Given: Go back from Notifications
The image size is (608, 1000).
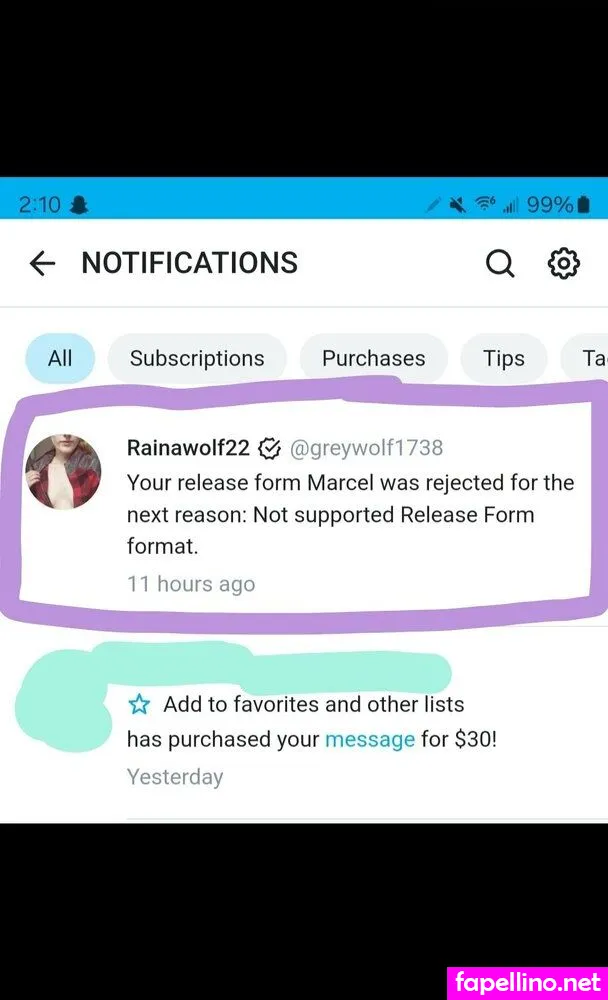Looking at the screenshot, I should (42, 264).
